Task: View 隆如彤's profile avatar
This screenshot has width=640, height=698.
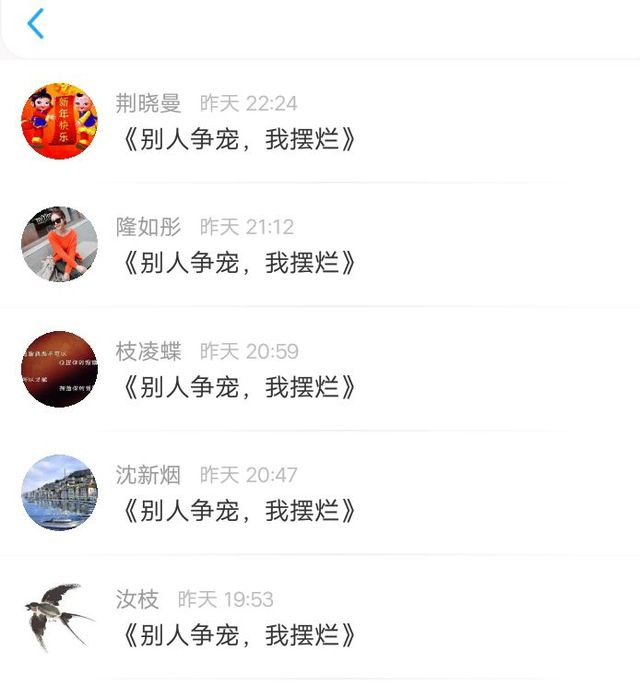Action: click(59, 245)
